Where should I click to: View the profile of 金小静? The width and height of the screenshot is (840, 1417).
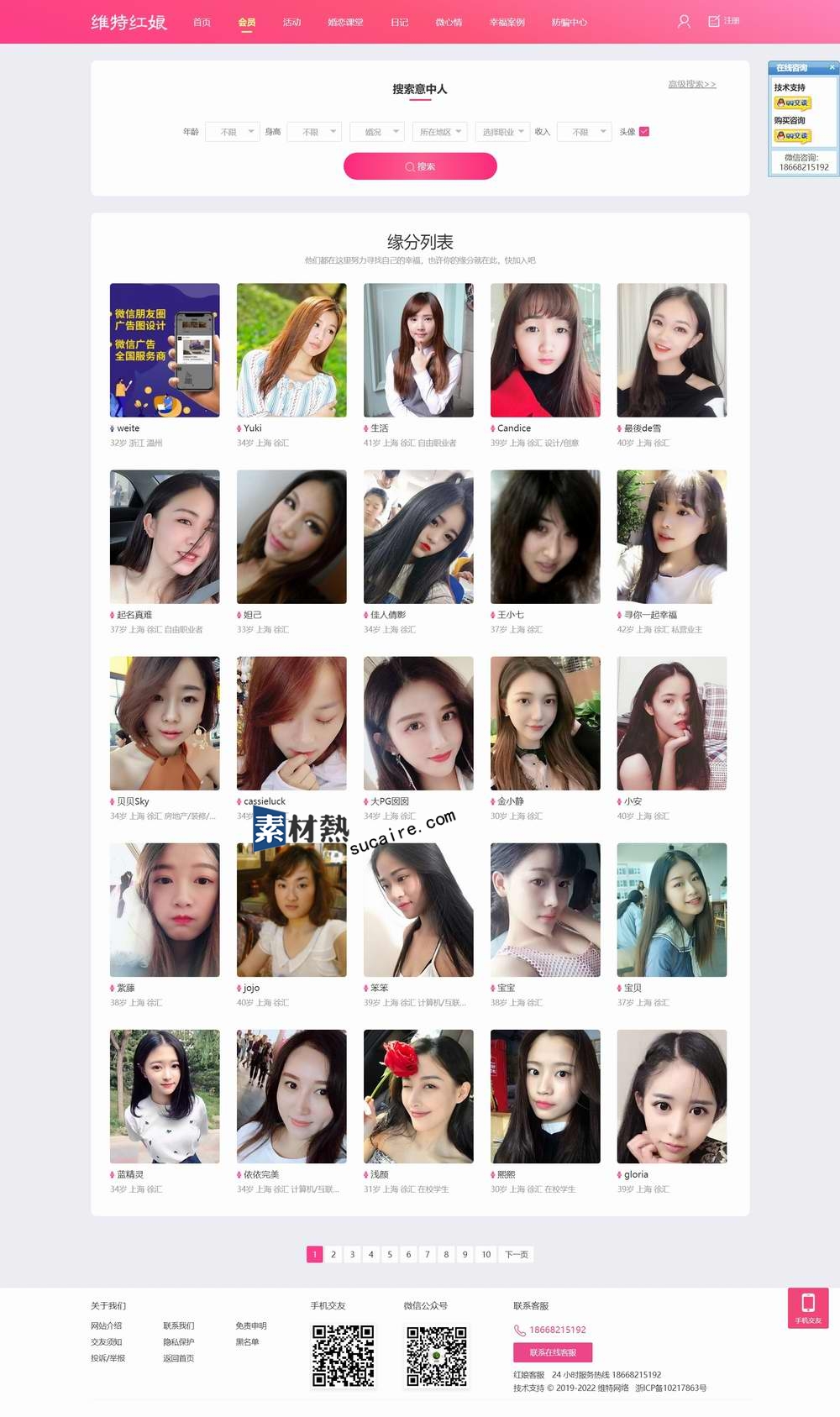(545, 723)
